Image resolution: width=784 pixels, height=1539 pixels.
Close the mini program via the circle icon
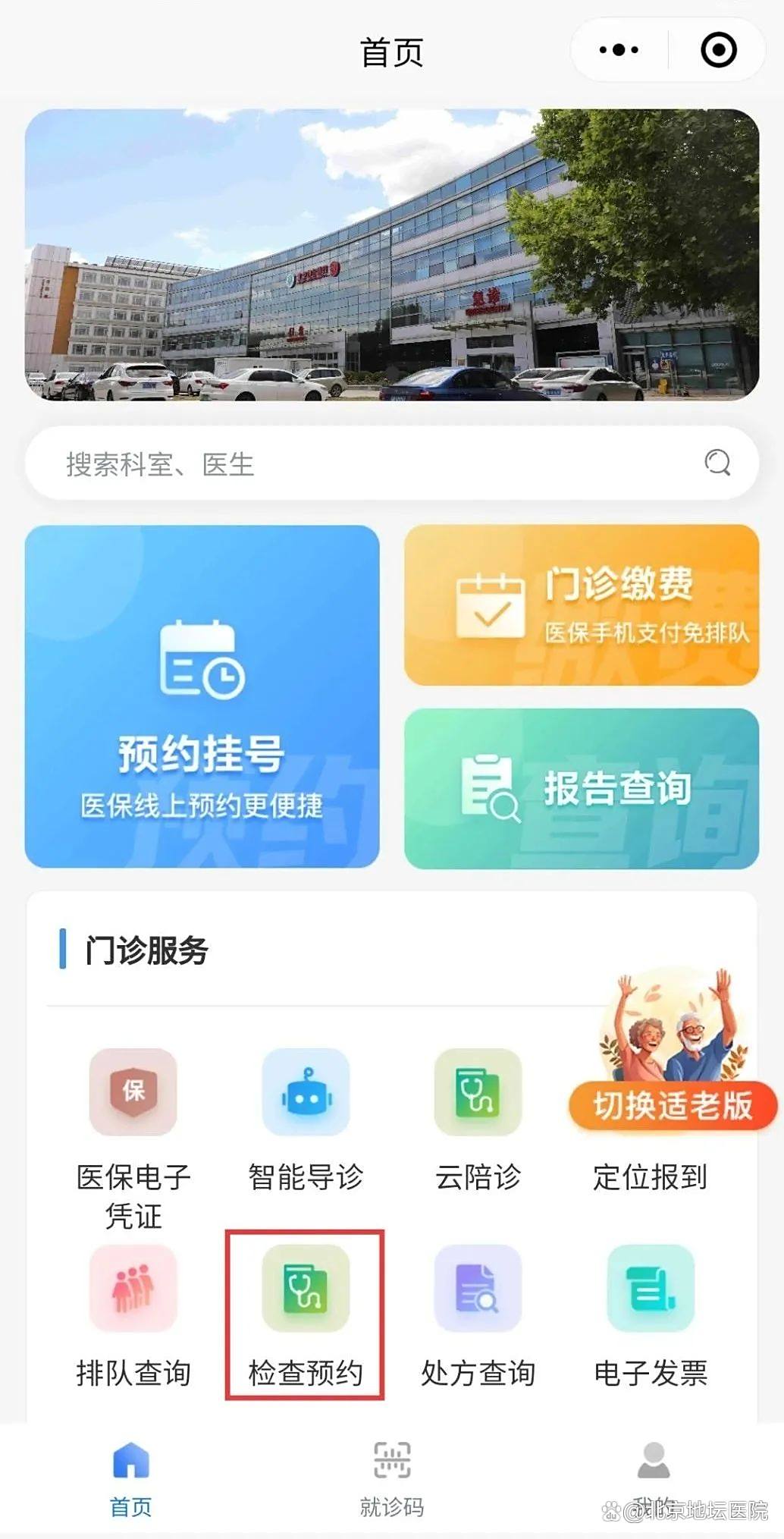tap(718, 51)
